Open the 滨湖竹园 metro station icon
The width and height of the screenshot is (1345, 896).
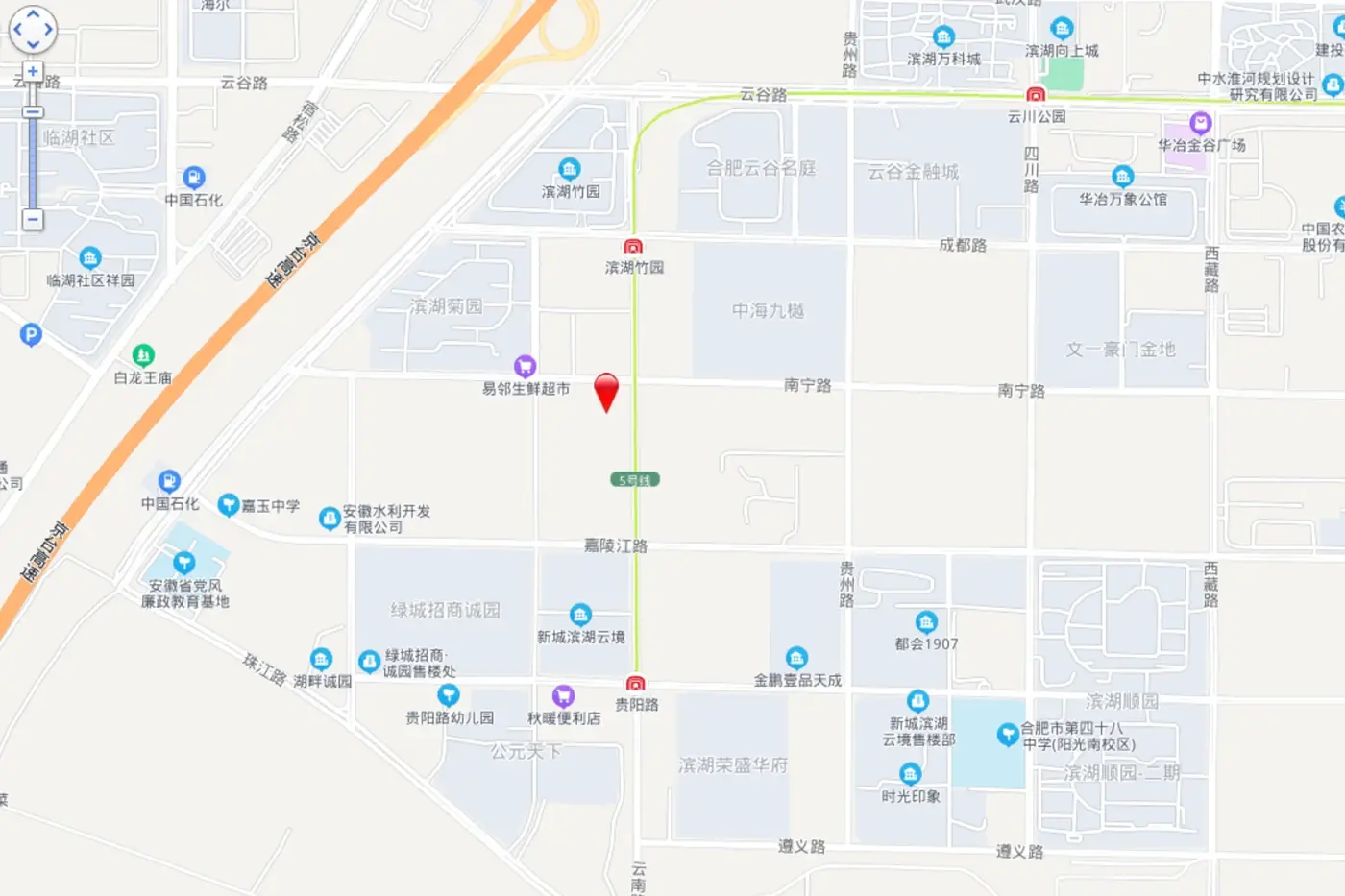point(633,248)
